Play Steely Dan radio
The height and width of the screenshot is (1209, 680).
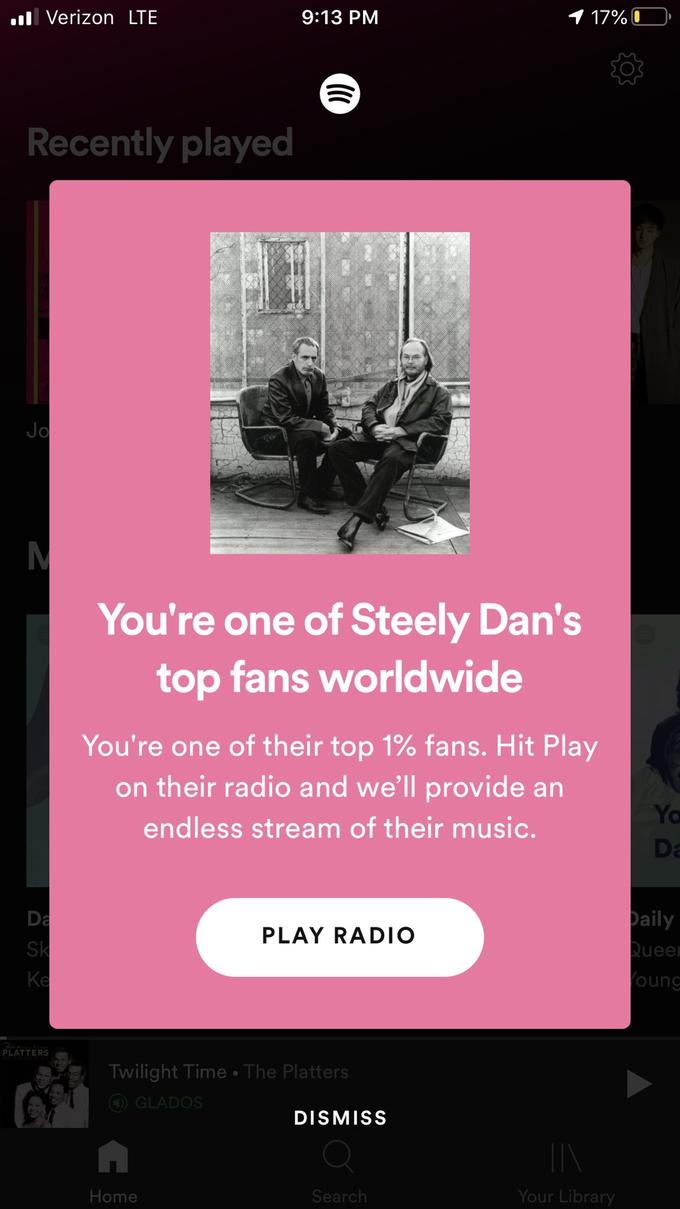click(x=339, y=936)
